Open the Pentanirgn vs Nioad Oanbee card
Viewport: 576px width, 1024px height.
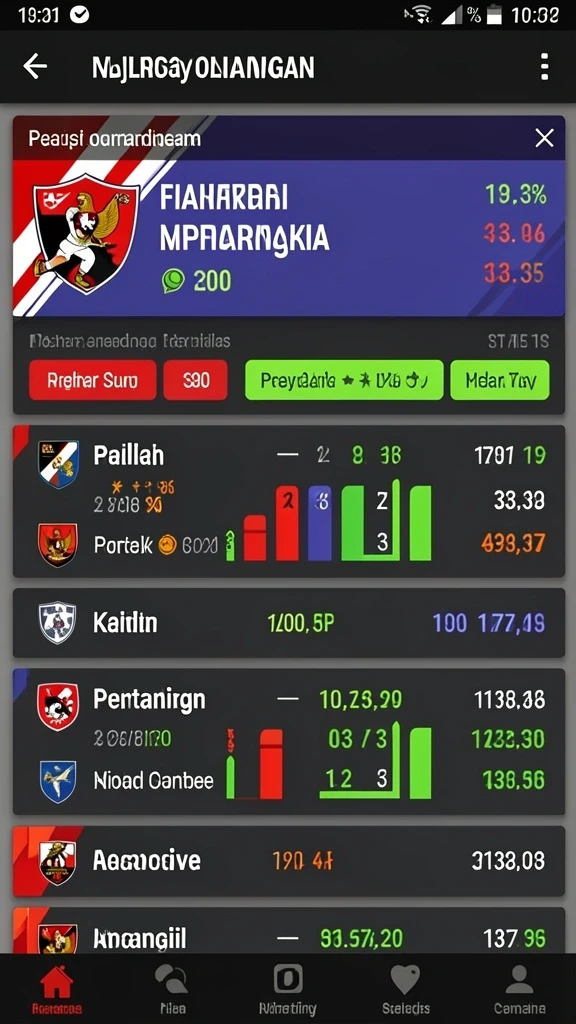(x=289, y=741)
